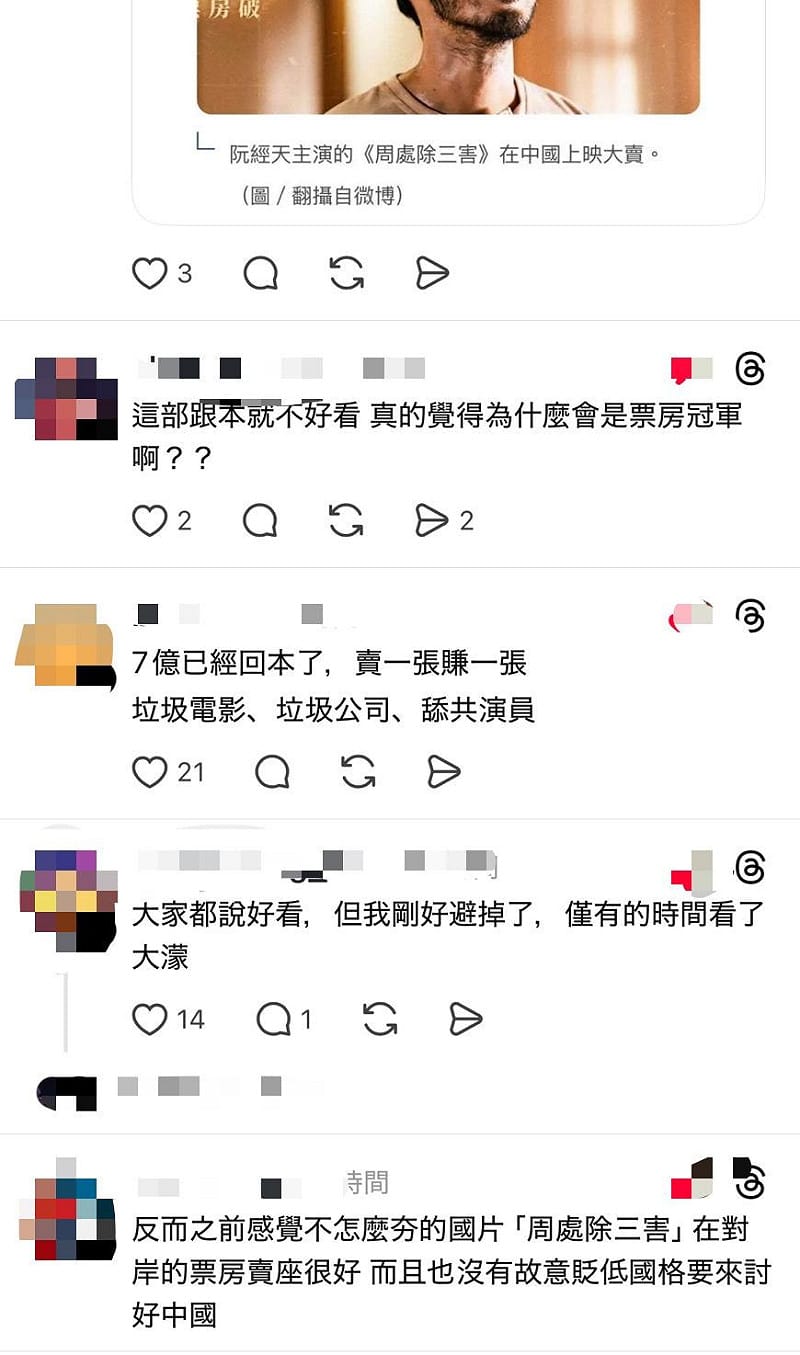Open the reply bubble on the first comment

coord(261,519)
